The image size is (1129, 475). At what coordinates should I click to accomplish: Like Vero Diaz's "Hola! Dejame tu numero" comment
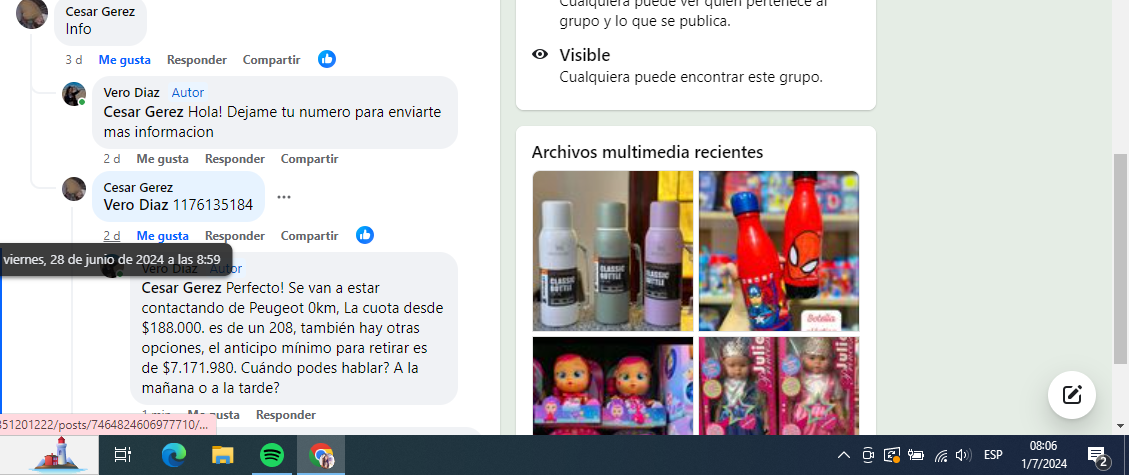tap(162, 159)
